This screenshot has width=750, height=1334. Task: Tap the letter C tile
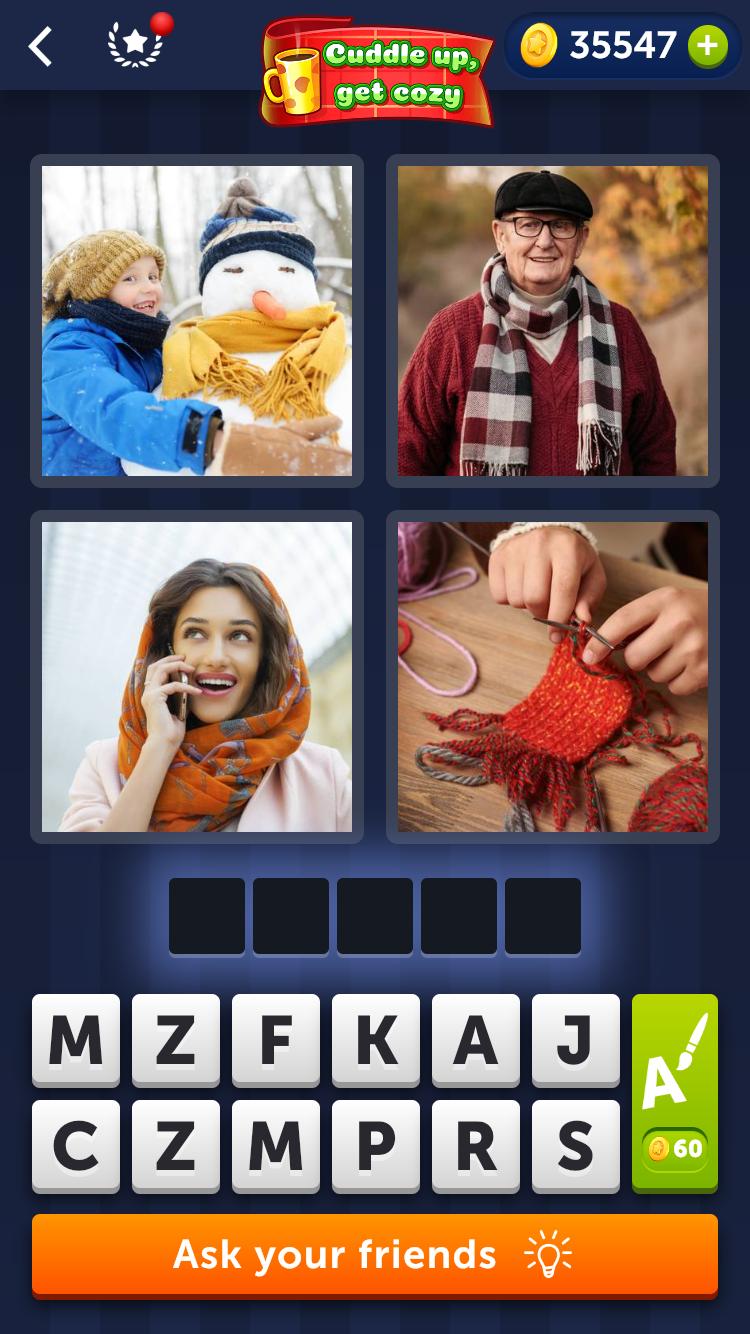point(76,1146)
